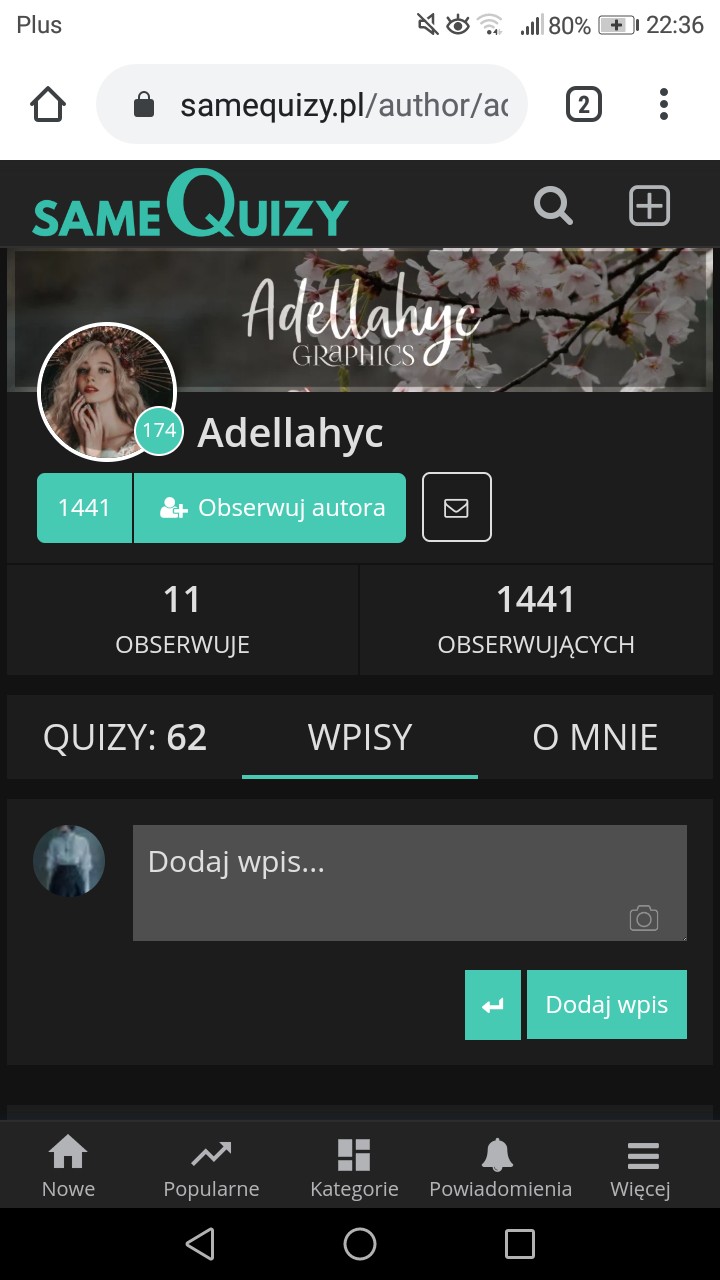This screenshot has width=720, height=1280.
Task: Open the browser tab switcher showing 2
Action: tap(584, 104)
